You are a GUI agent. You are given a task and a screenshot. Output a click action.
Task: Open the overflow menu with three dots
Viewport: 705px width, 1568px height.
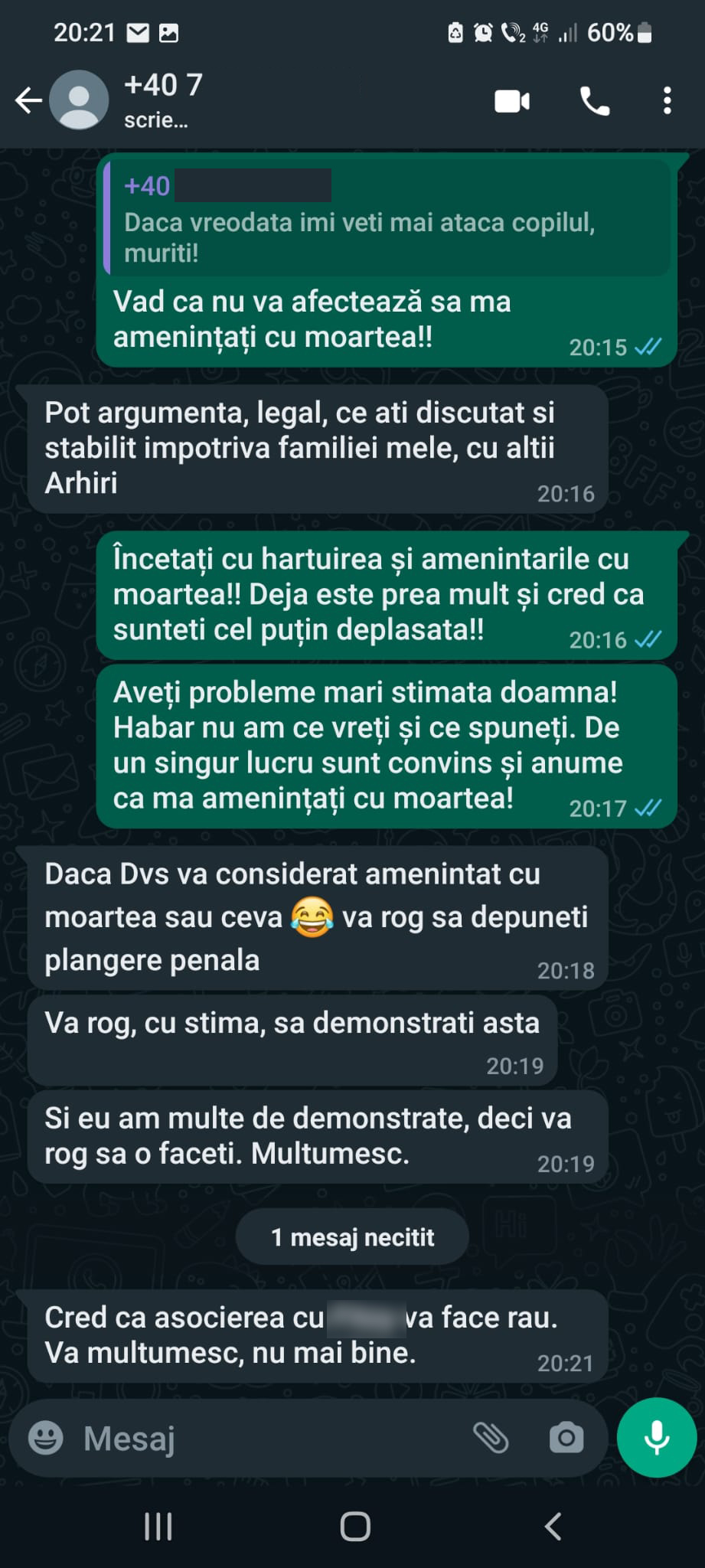[x=667, y=101]
